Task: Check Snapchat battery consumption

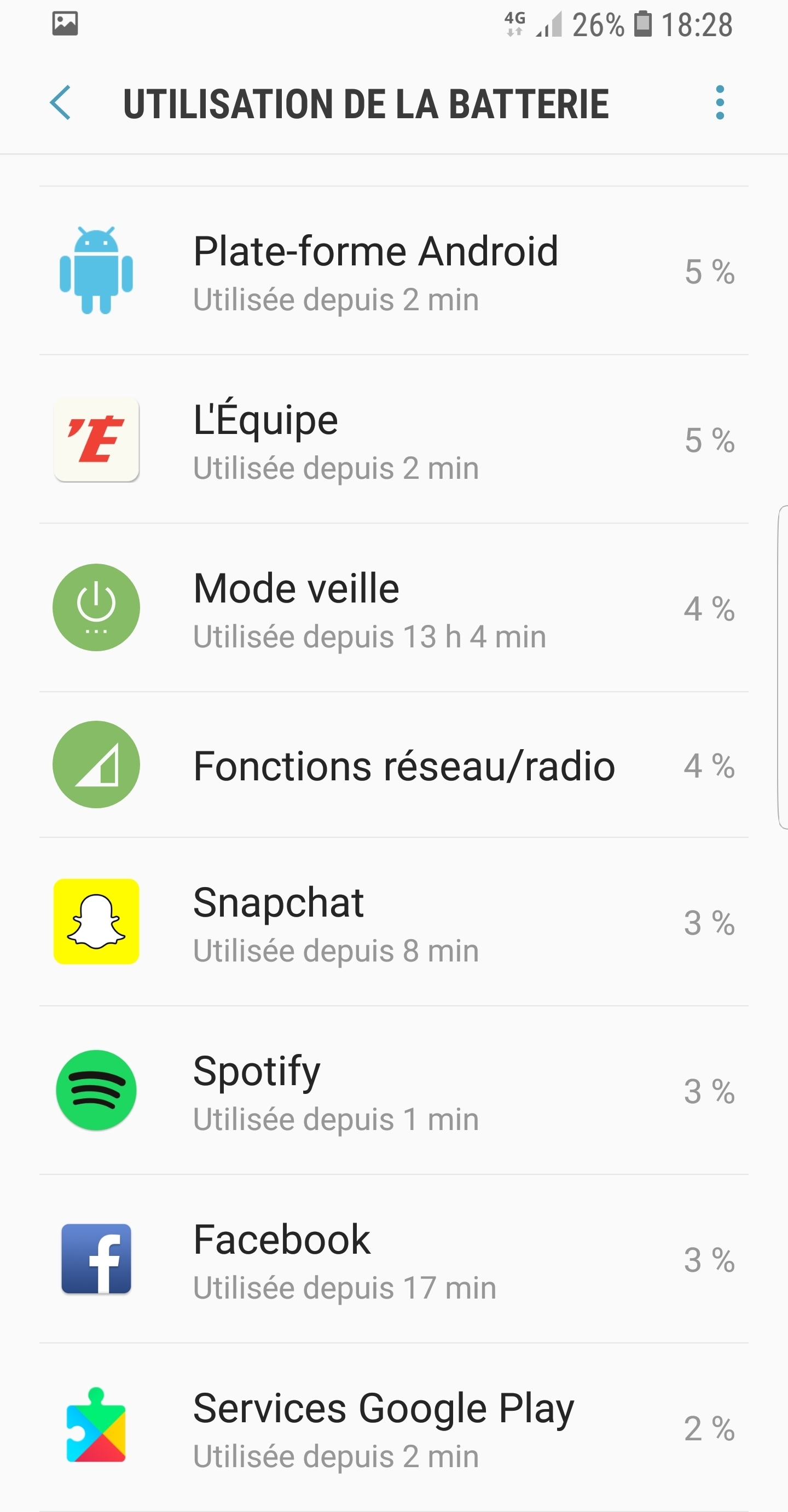Action: point(393,922)
